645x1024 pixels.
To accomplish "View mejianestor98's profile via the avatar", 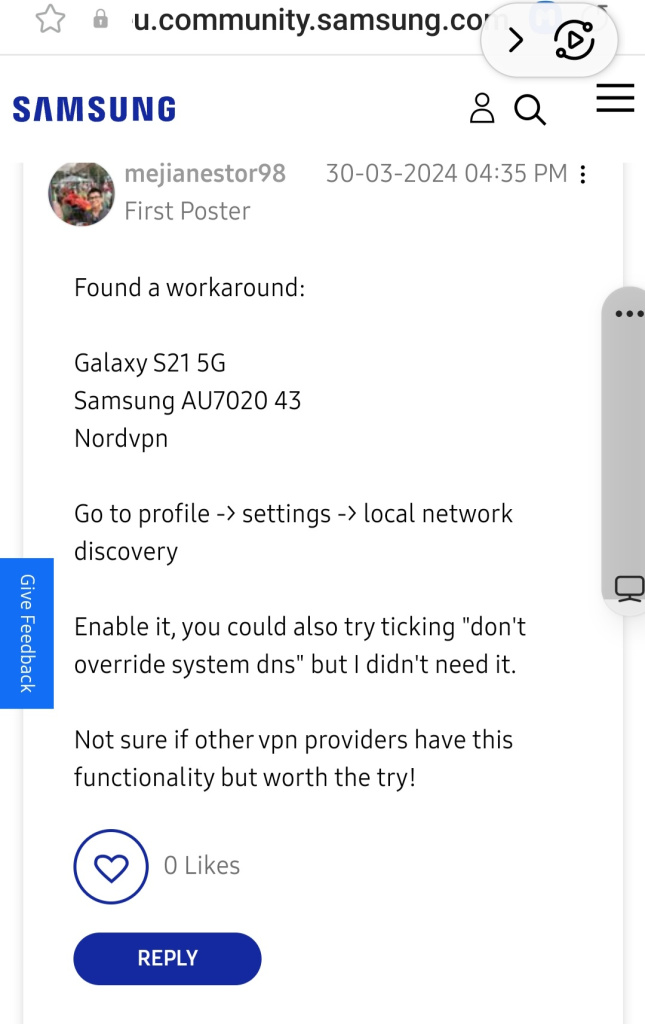I will [x=81, y=193].
